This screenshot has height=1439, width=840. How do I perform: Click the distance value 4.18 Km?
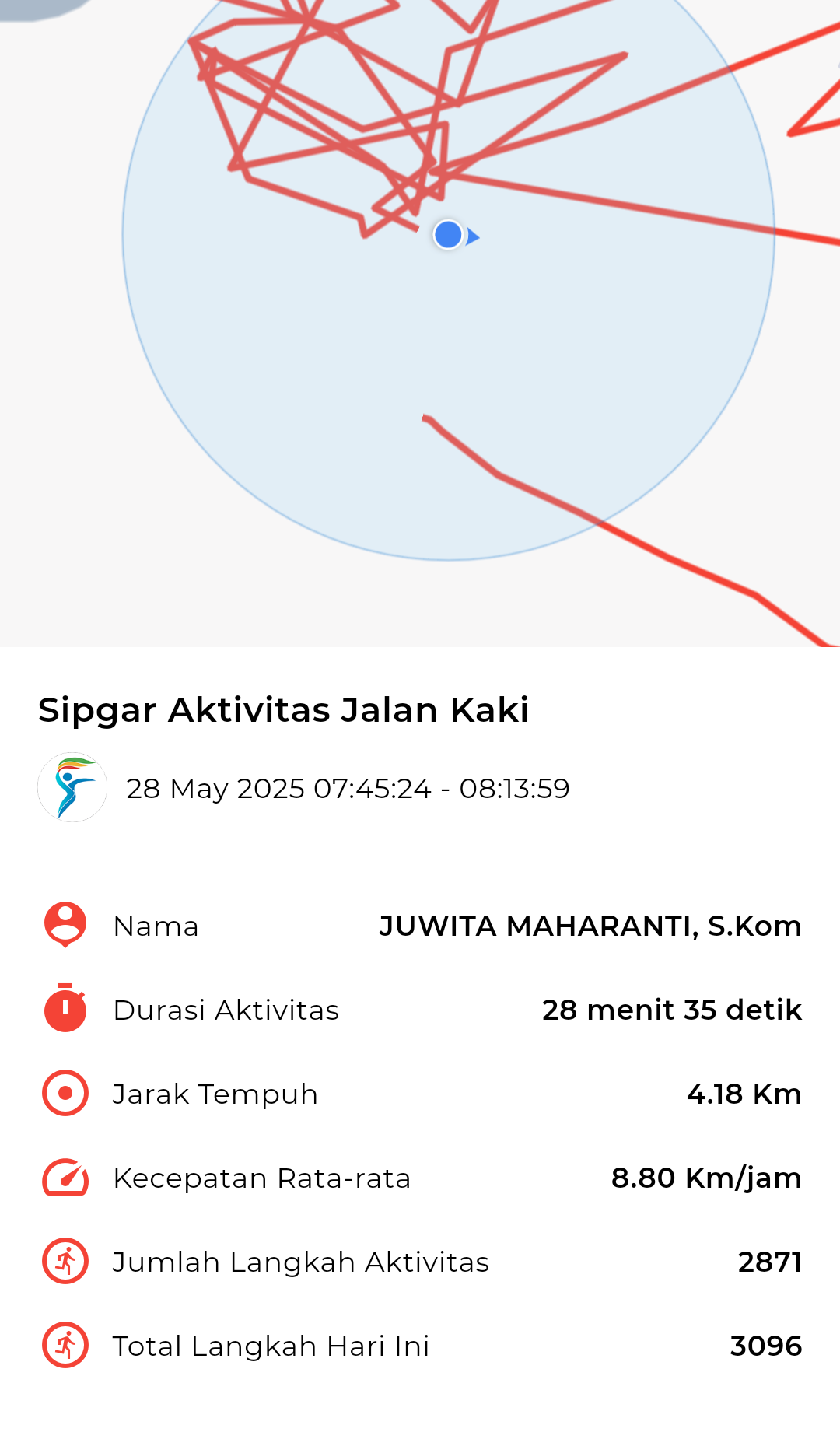pos(744,1093)
